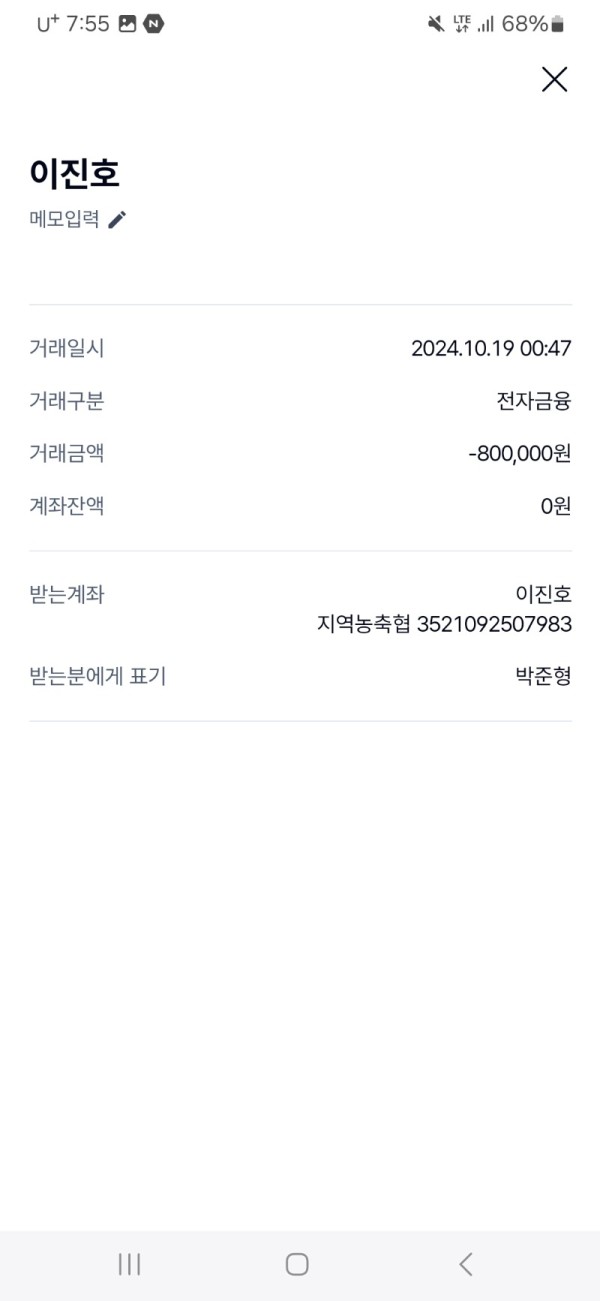Go to the home screen
The width and height of the screenshot is (600, 1301).
point(297,1264)
